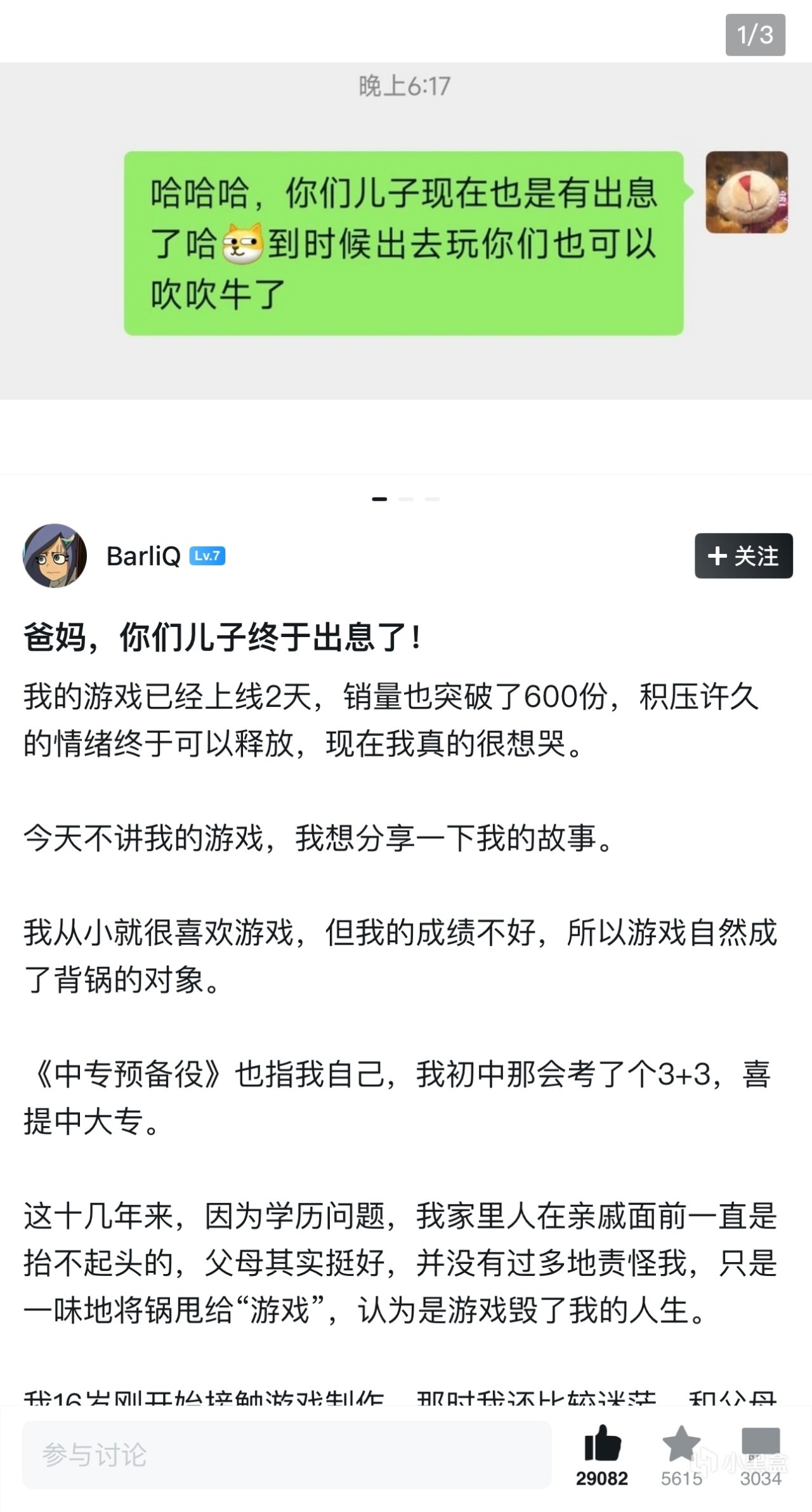Open BarliQ username link
Screen dimensions: 812x1512
pyautogui.click(x=143, y=556)
